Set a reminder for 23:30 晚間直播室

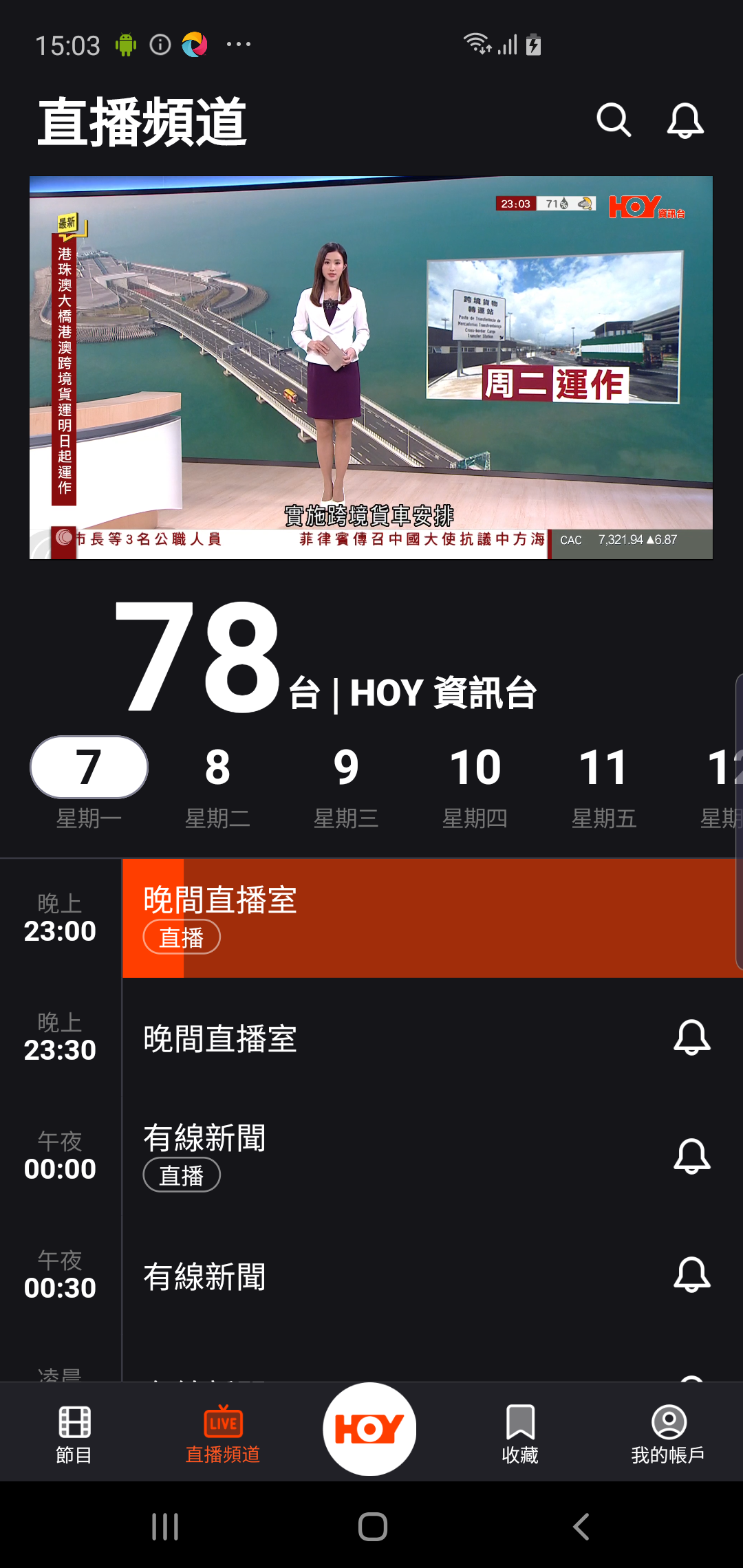coord(692,1037)
